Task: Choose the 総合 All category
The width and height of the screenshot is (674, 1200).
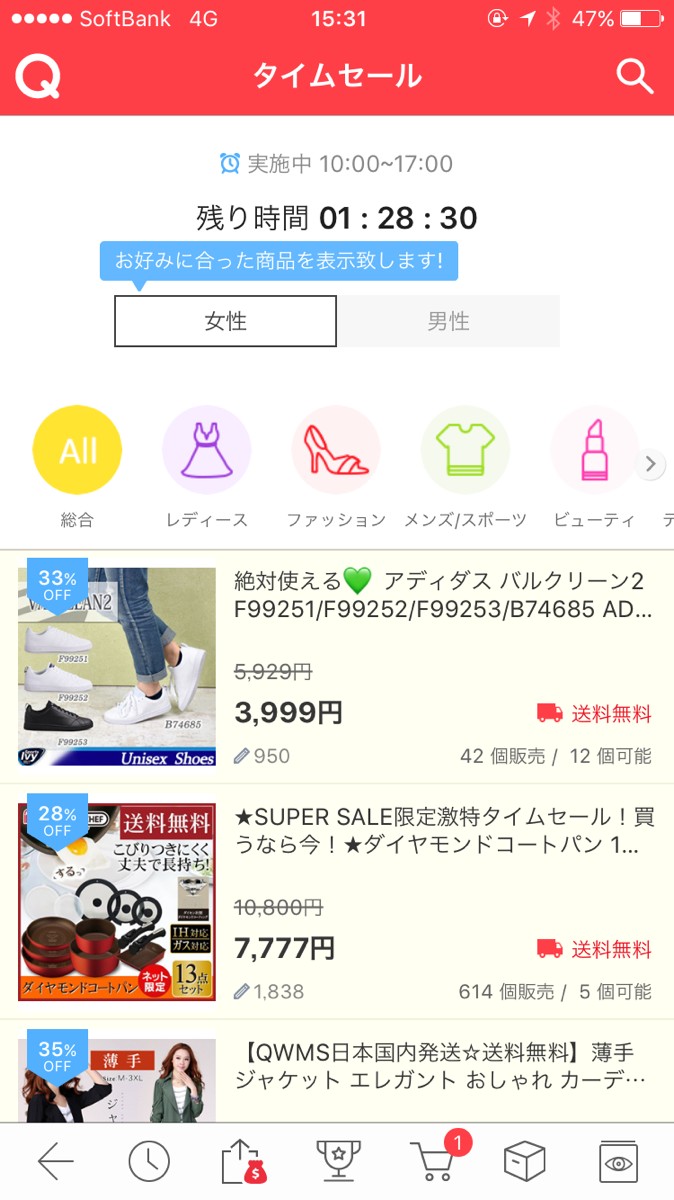Action: tap(77, 450)
